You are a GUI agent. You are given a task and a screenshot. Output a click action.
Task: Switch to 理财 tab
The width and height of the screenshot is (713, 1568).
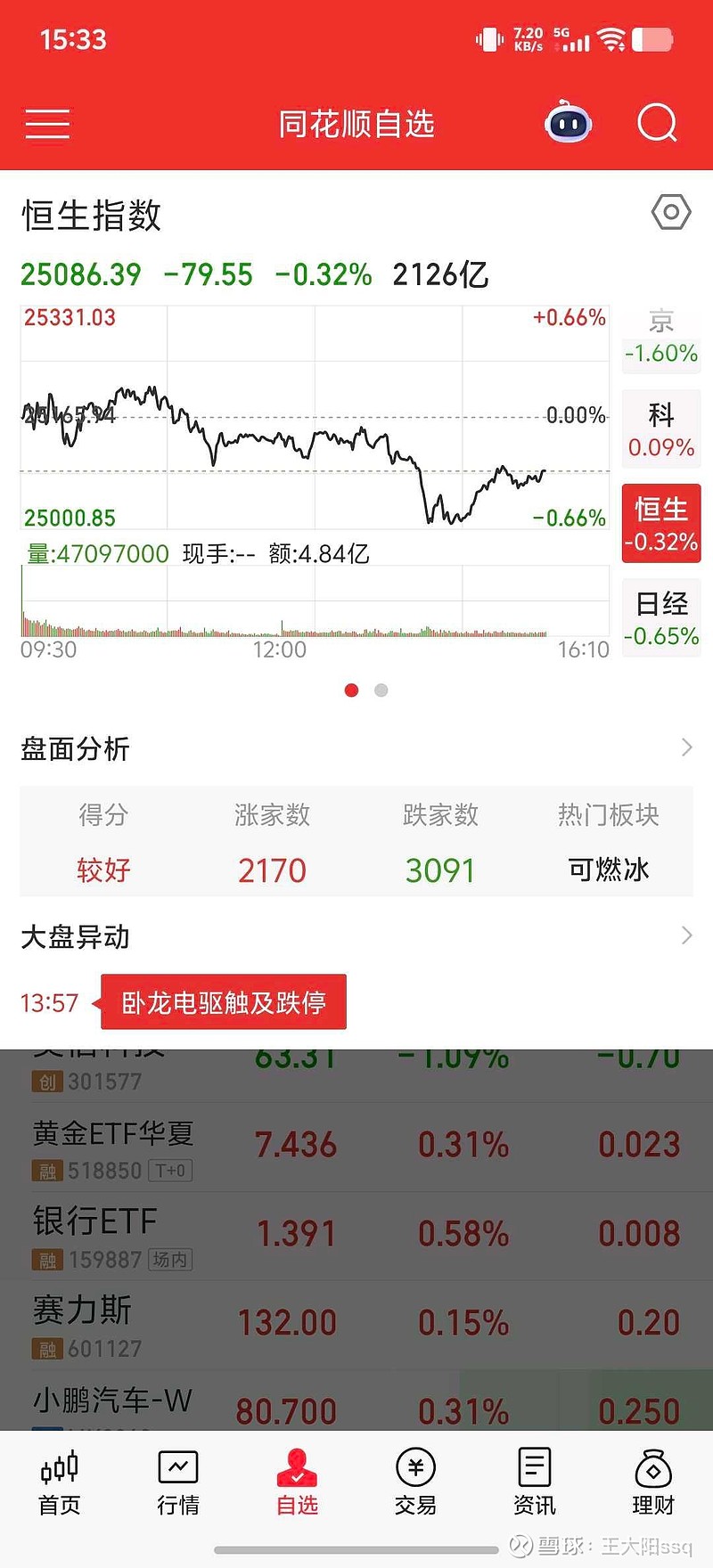click(653, 1482)
